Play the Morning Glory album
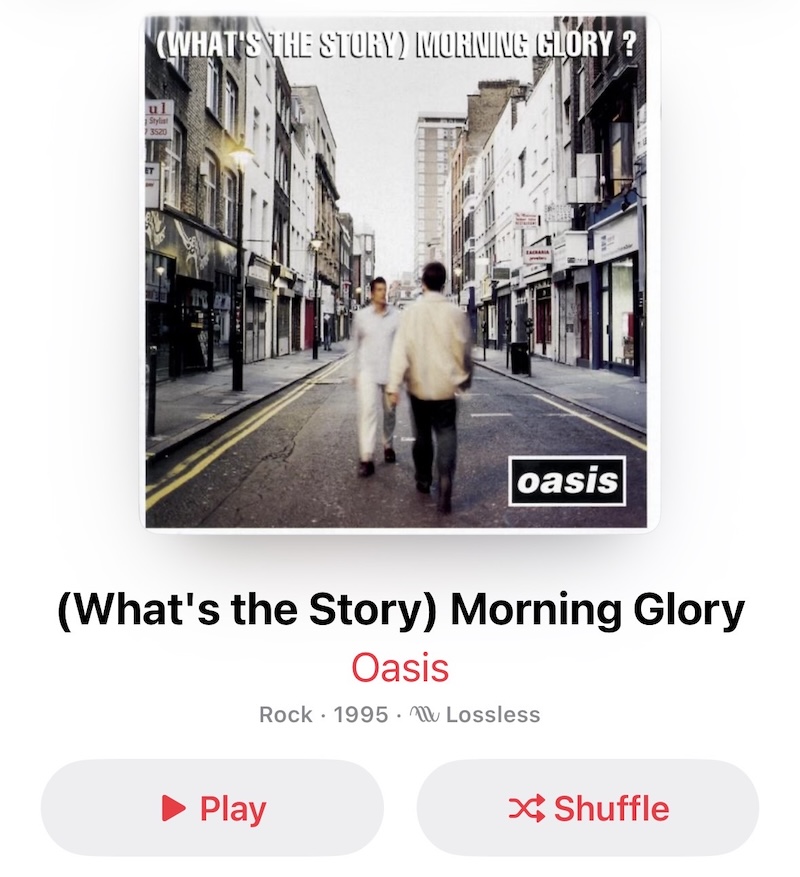The image size is (800, 877). (212, 808)
